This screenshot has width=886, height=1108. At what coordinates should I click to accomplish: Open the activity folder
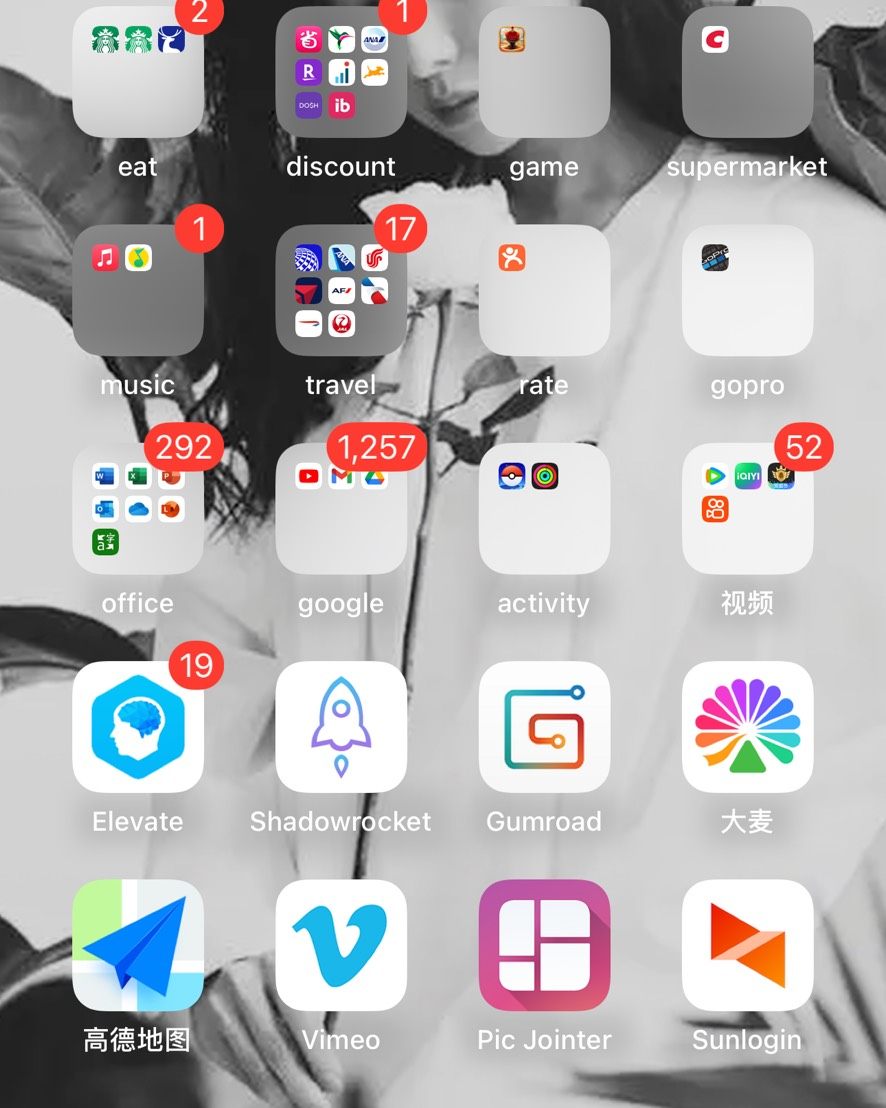click(544, 509)
